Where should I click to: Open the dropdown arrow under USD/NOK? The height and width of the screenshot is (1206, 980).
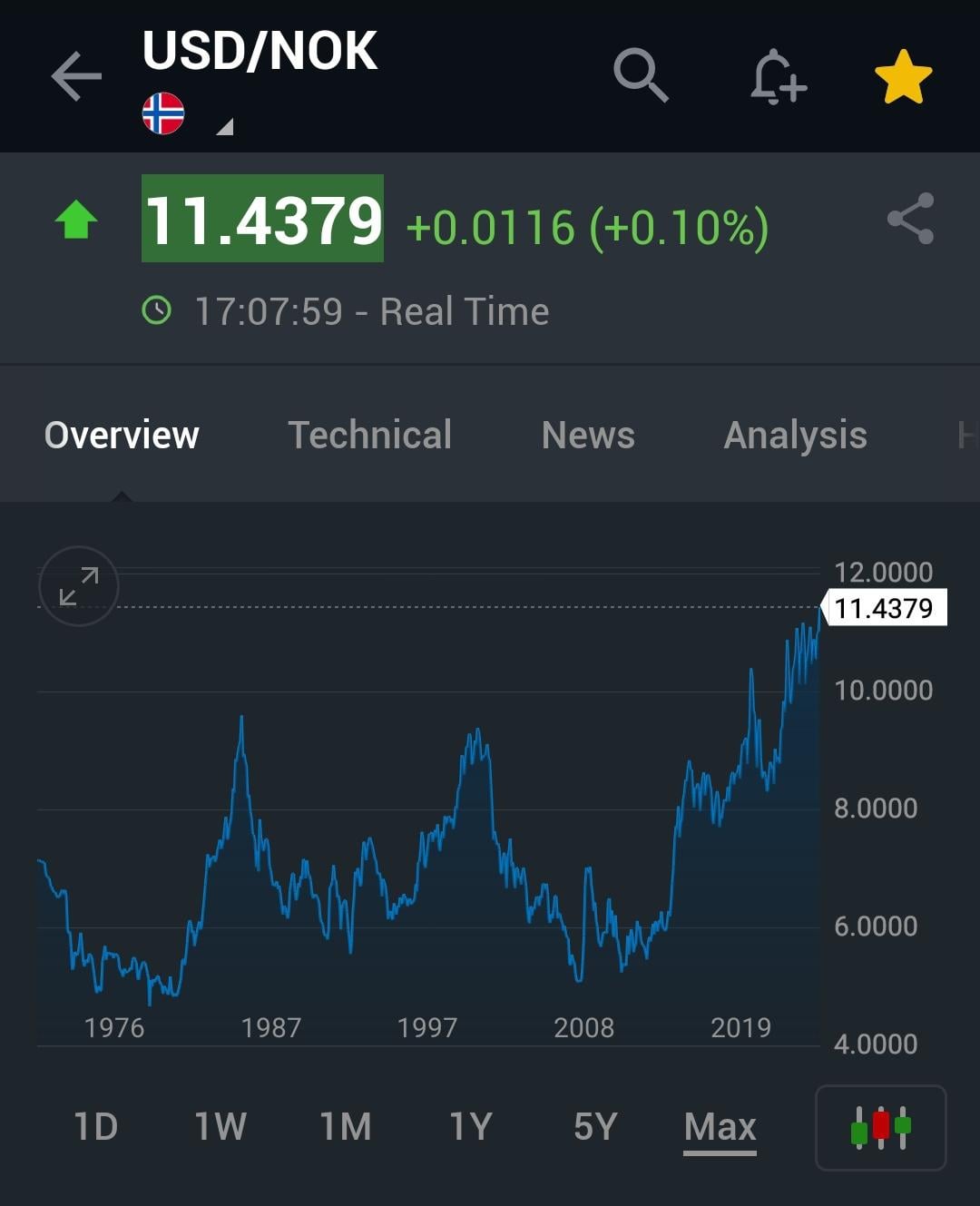224,126
